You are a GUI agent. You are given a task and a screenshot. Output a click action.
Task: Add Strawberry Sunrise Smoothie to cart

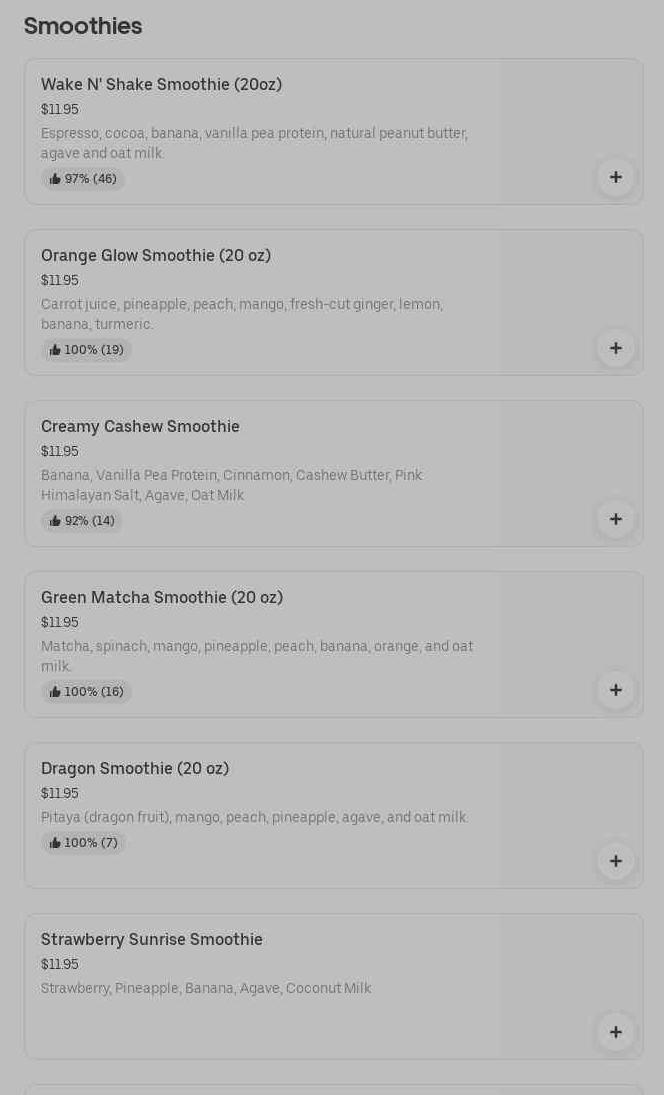pos(615,1033)
